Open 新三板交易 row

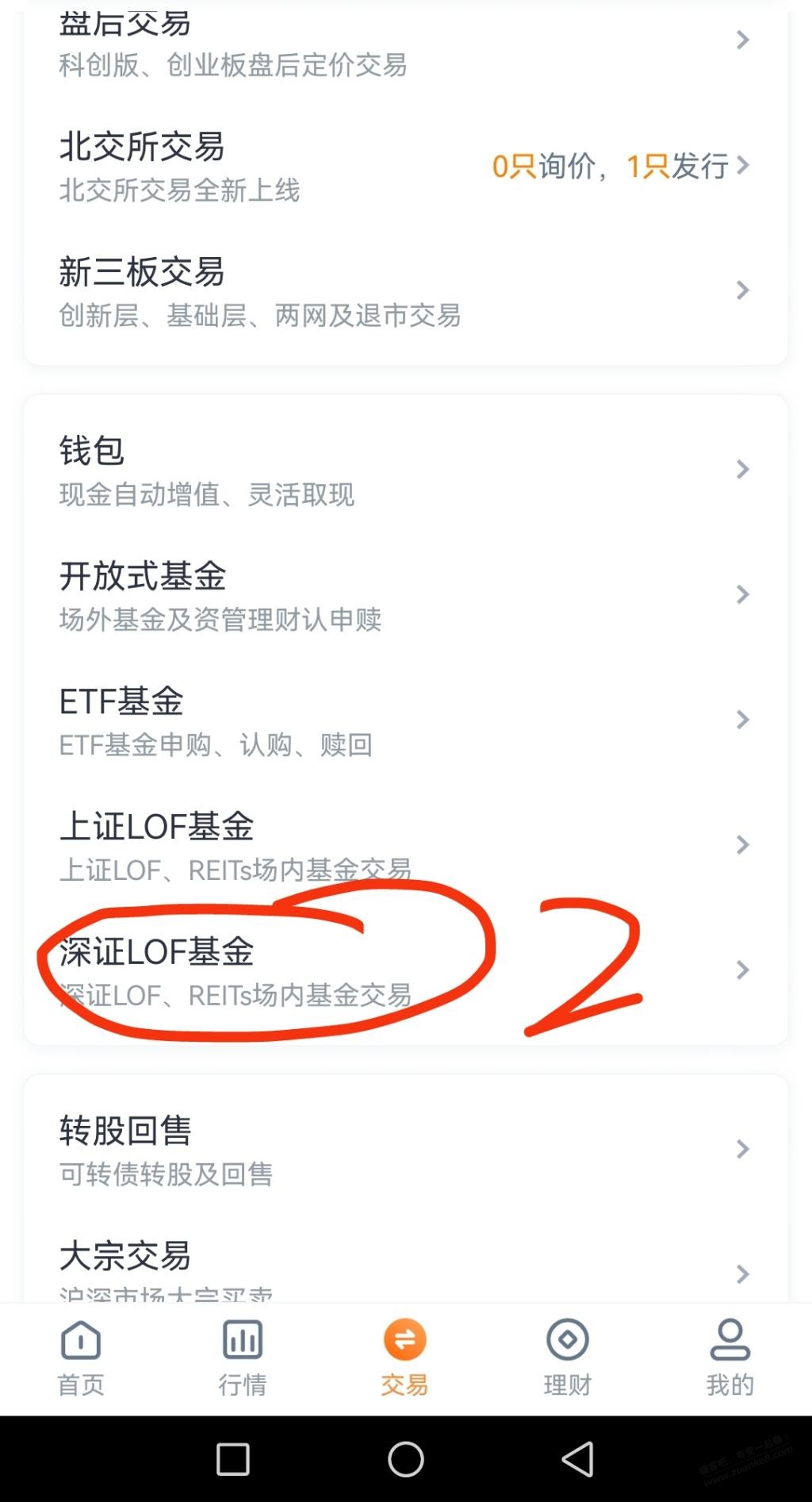tap(404, 291)
